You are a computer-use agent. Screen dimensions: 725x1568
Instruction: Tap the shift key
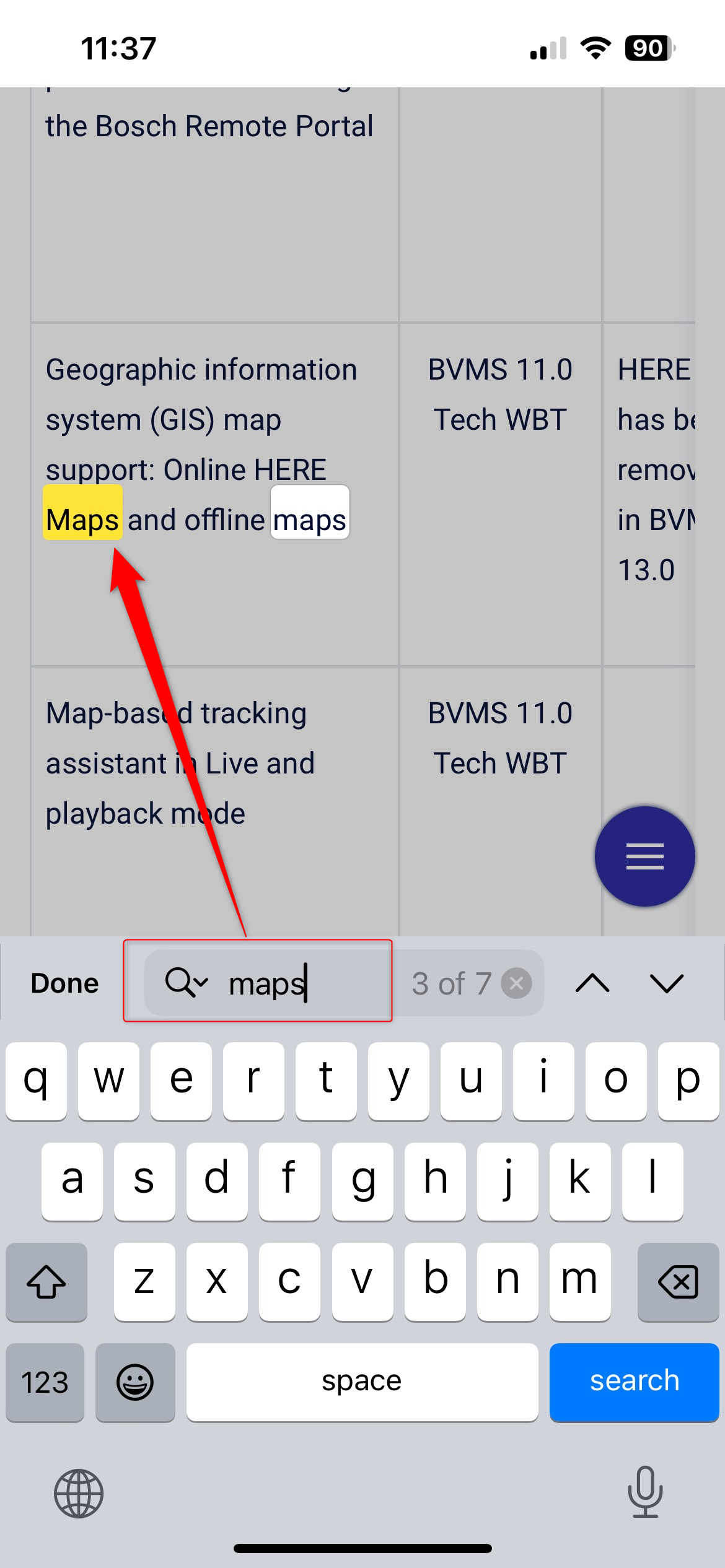[x=46, y=1281]
